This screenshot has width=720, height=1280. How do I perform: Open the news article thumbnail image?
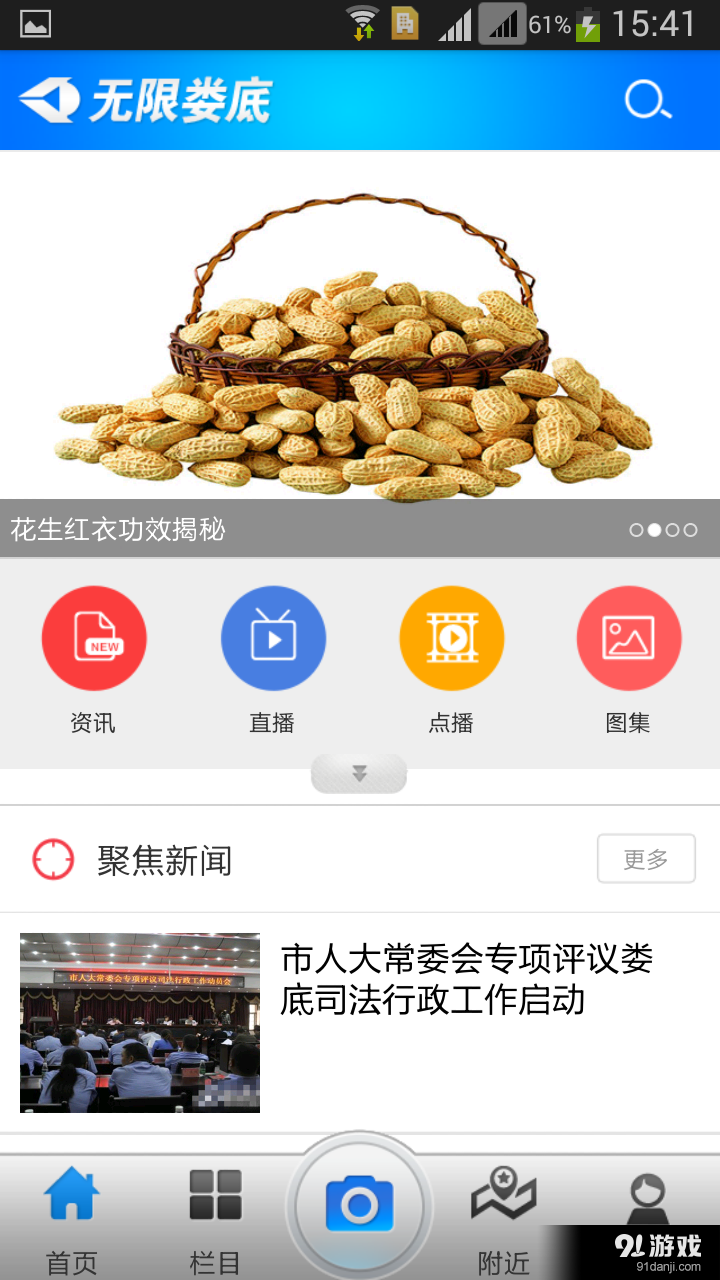(x=140, y=1022)
